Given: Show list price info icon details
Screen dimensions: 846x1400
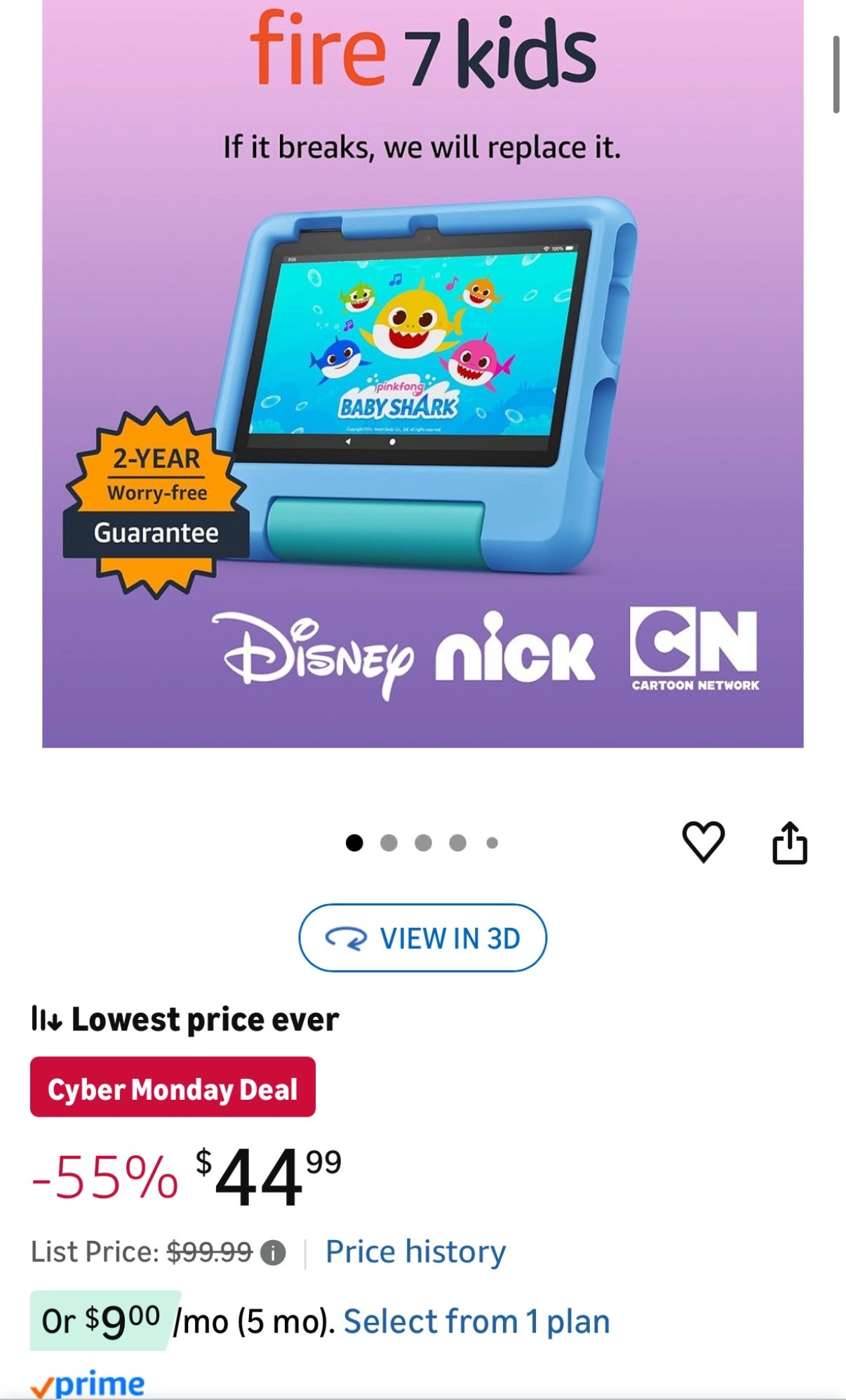Looking at the screenshot, I should 273,1253.
